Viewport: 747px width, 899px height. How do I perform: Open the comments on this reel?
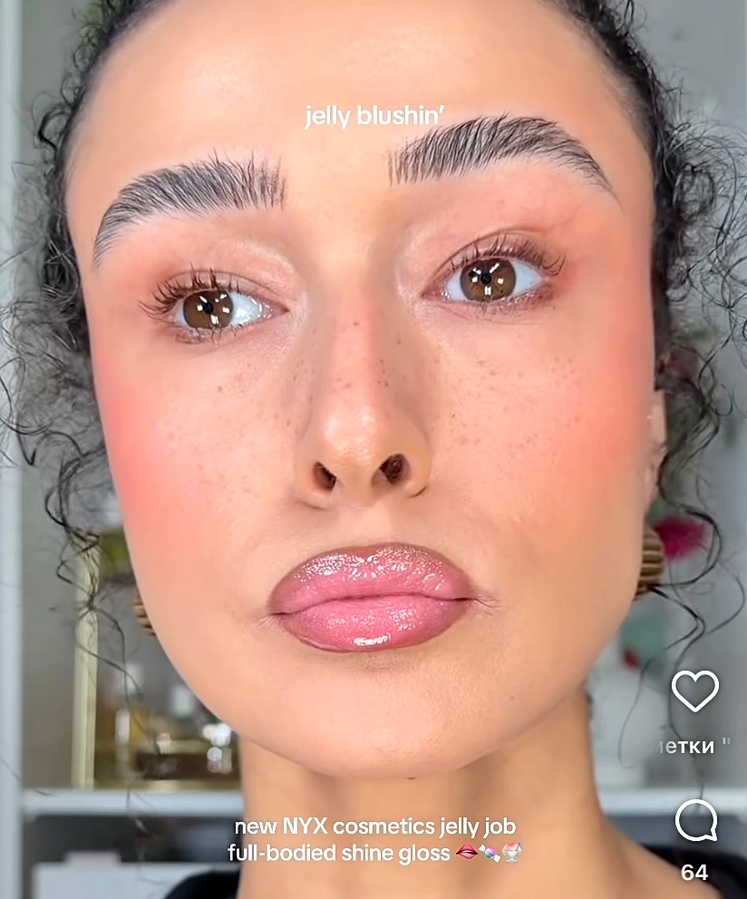[695, 822]
